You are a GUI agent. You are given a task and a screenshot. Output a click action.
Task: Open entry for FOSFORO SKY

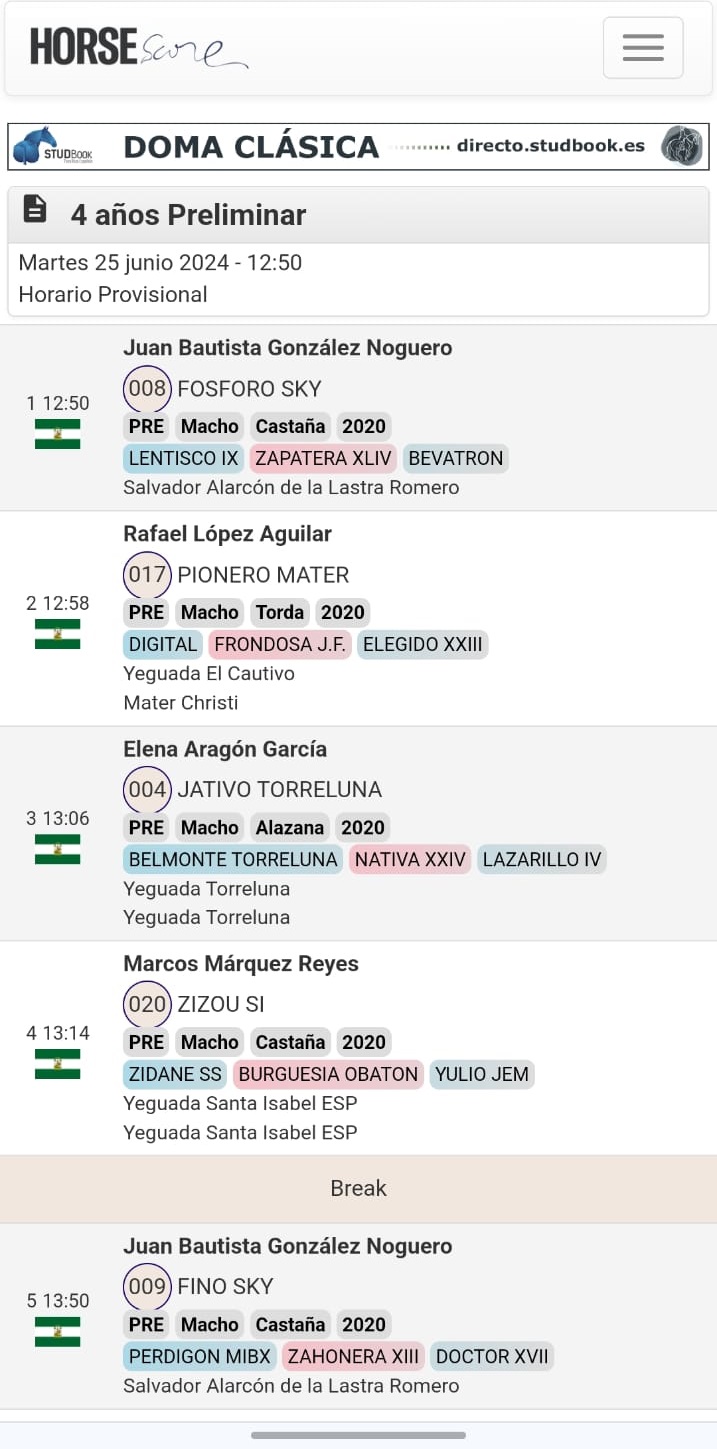pos(358,418)
